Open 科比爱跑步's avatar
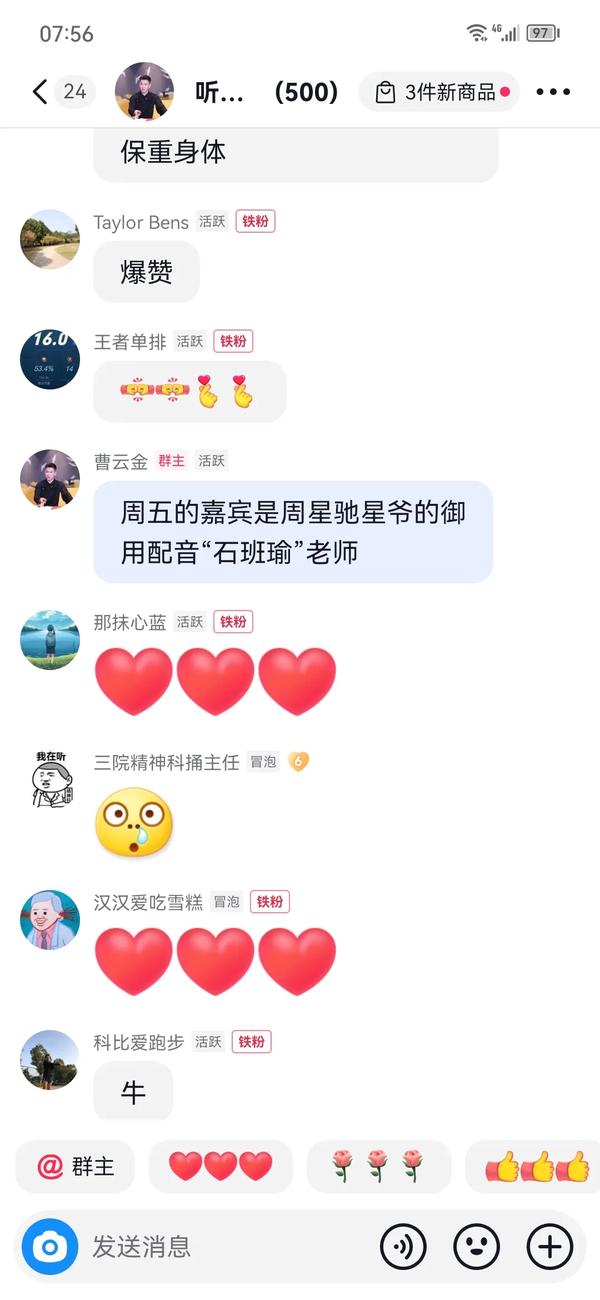The height and width of the screenshot is (1300, 600). (49, 1059)
